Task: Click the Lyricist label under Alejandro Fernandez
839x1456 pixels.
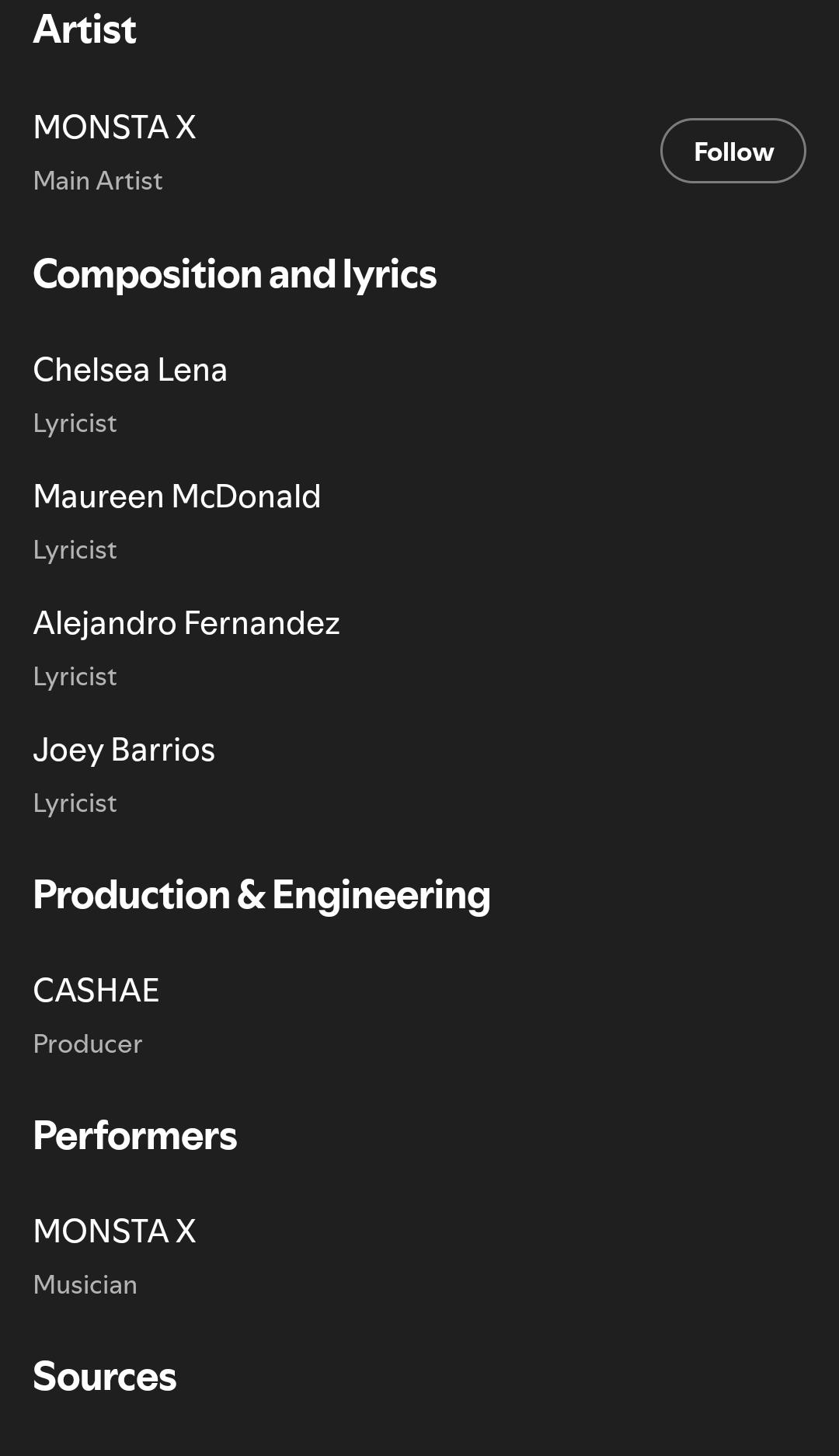Action: coord(75,676)
